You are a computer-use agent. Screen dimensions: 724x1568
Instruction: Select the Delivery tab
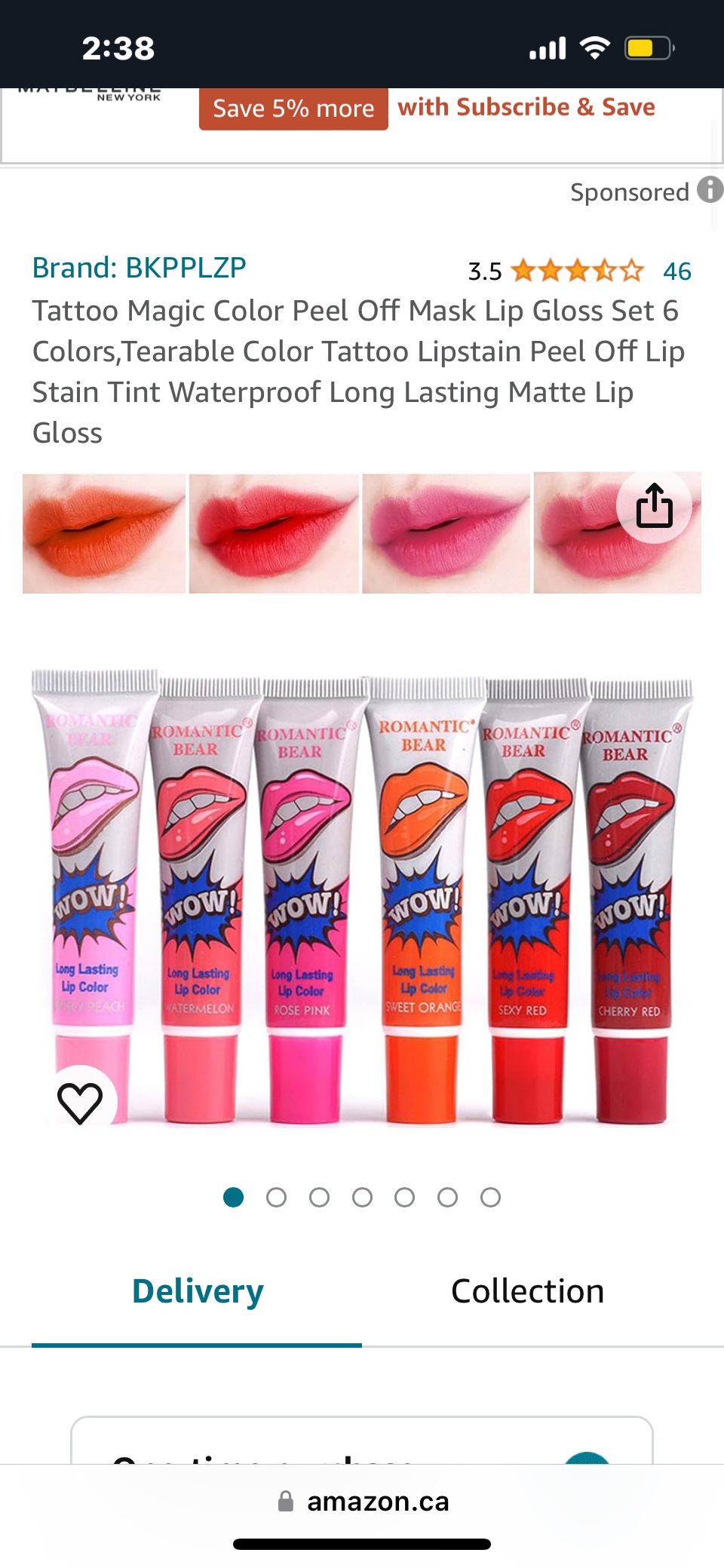[x=196, y=1290]
